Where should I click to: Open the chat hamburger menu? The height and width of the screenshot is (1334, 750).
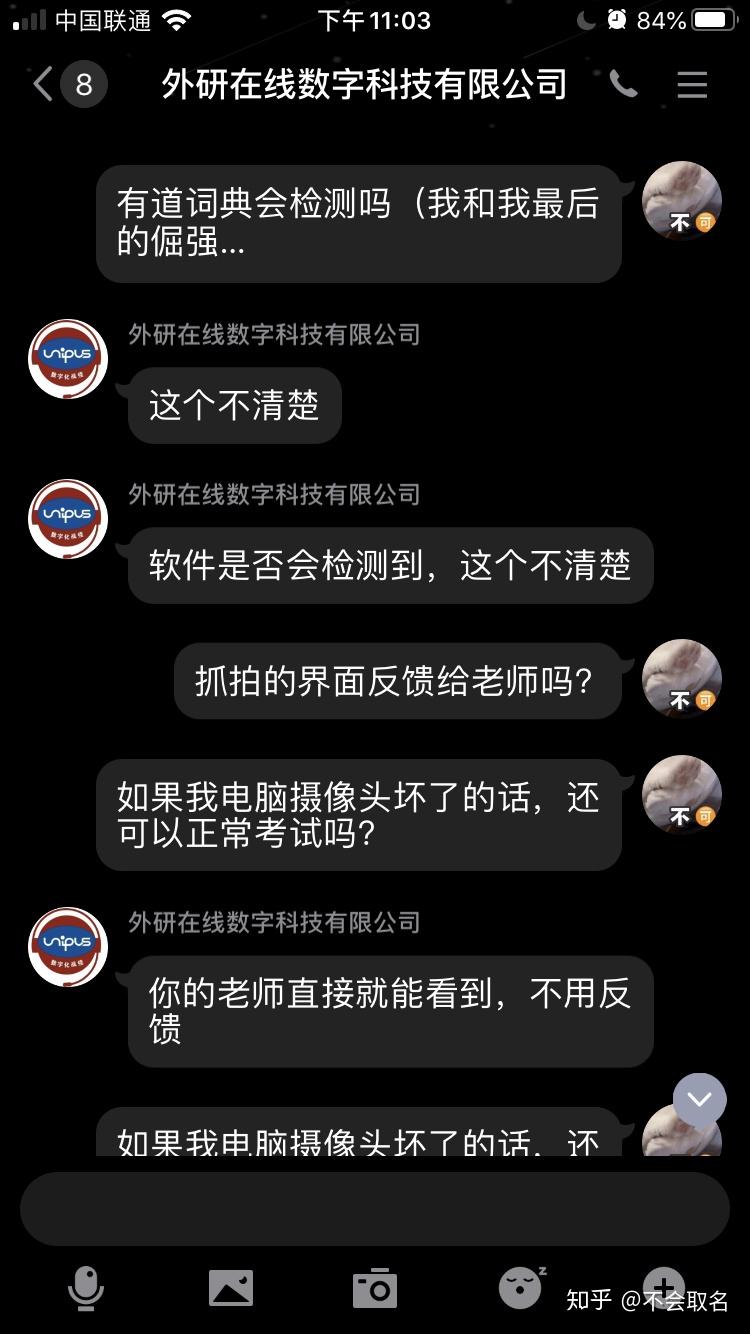tap(692, 84)
